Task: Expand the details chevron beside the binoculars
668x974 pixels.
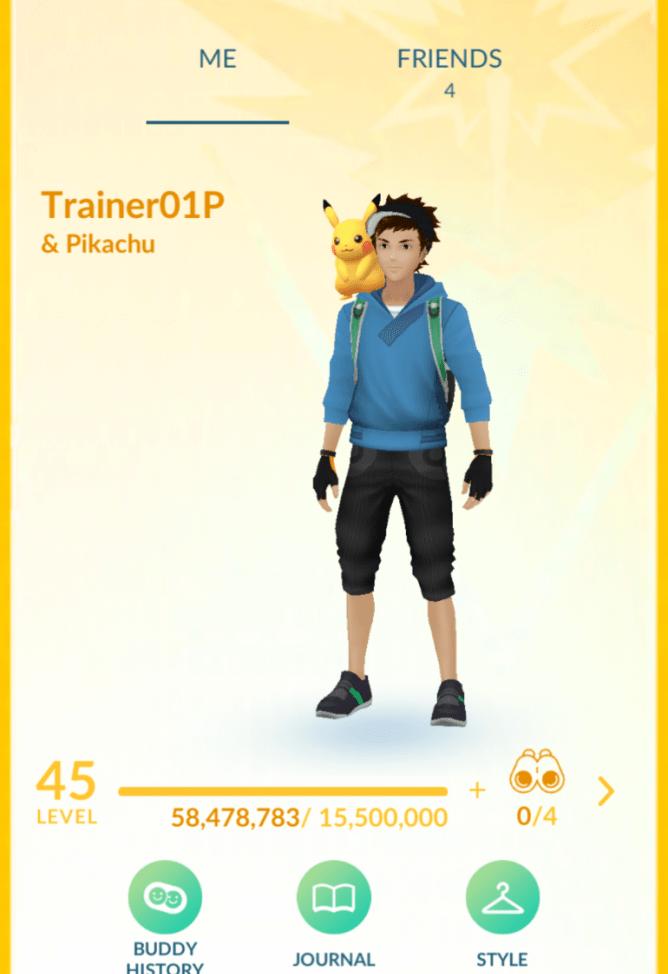Action: point(606,792)
